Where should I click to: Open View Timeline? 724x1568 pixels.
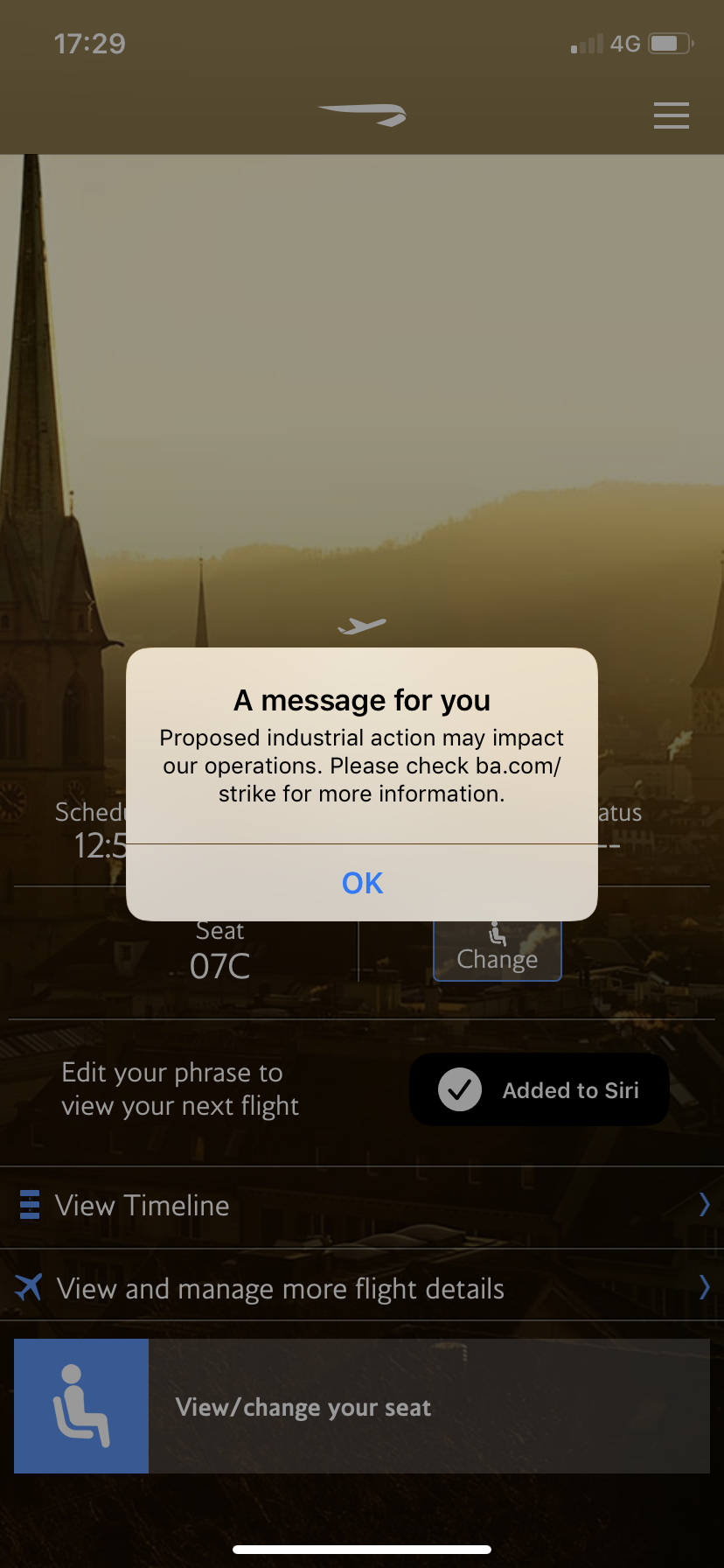tap(362, 1206)
